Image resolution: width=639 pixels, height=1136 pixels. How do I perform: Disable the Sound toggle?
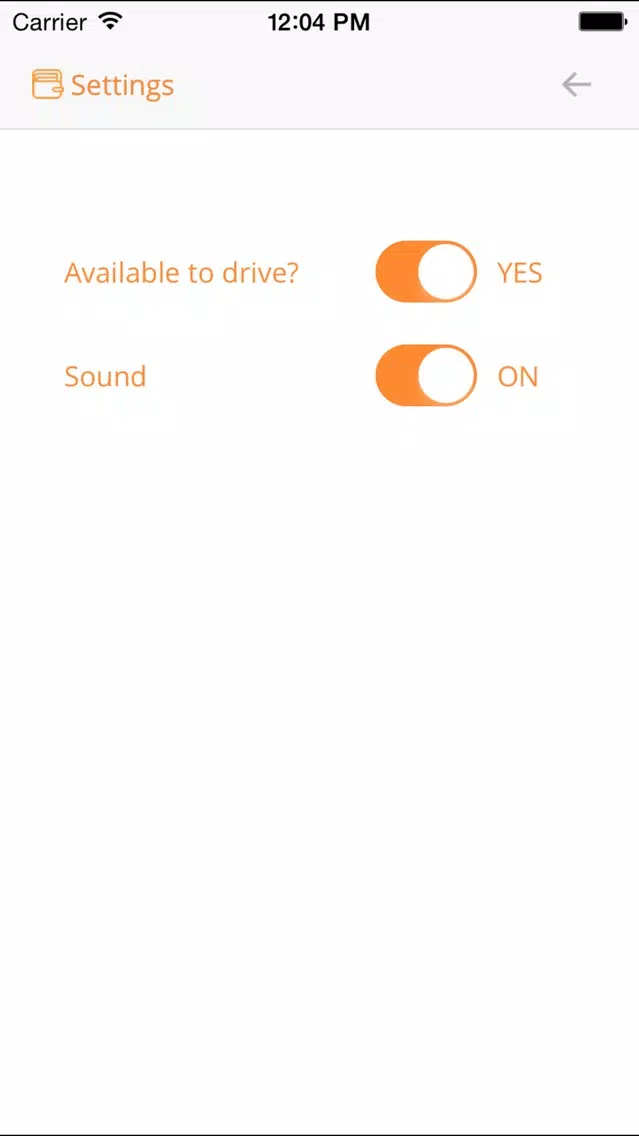(x=426, y=375)
